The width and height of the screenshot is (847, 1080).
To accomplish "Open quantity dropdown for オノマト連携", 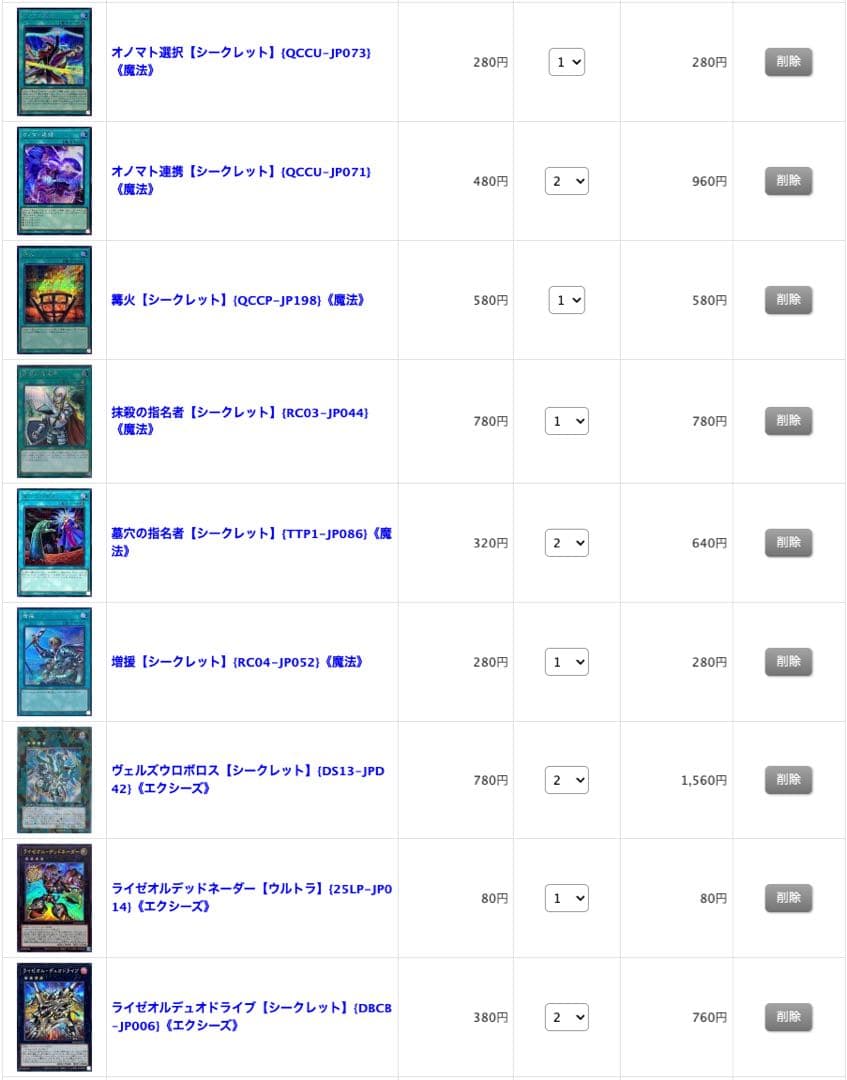I will click(x=566, y=181).
